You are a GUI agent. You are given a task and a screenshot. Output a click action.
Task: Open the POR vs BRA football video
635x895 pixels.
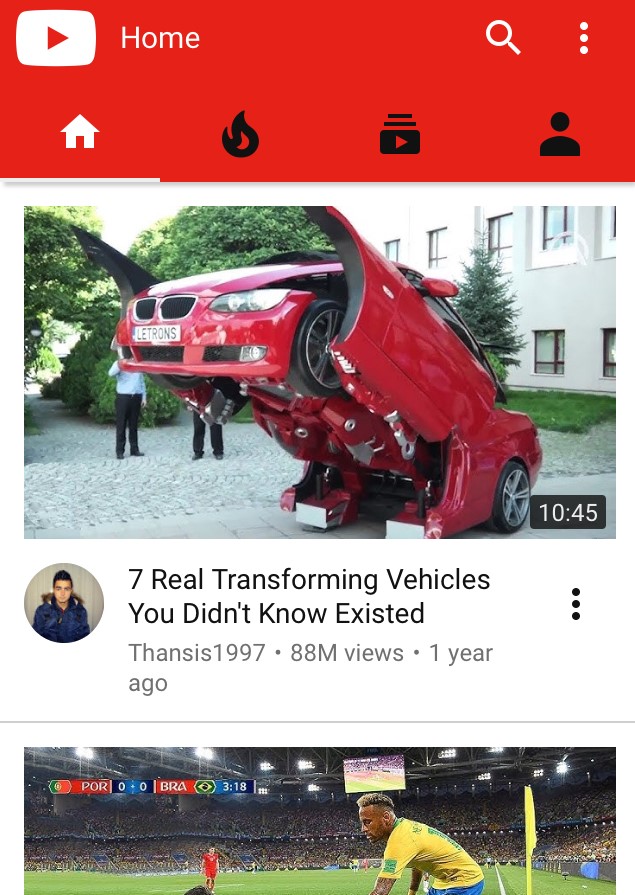[x=320, y=821]
